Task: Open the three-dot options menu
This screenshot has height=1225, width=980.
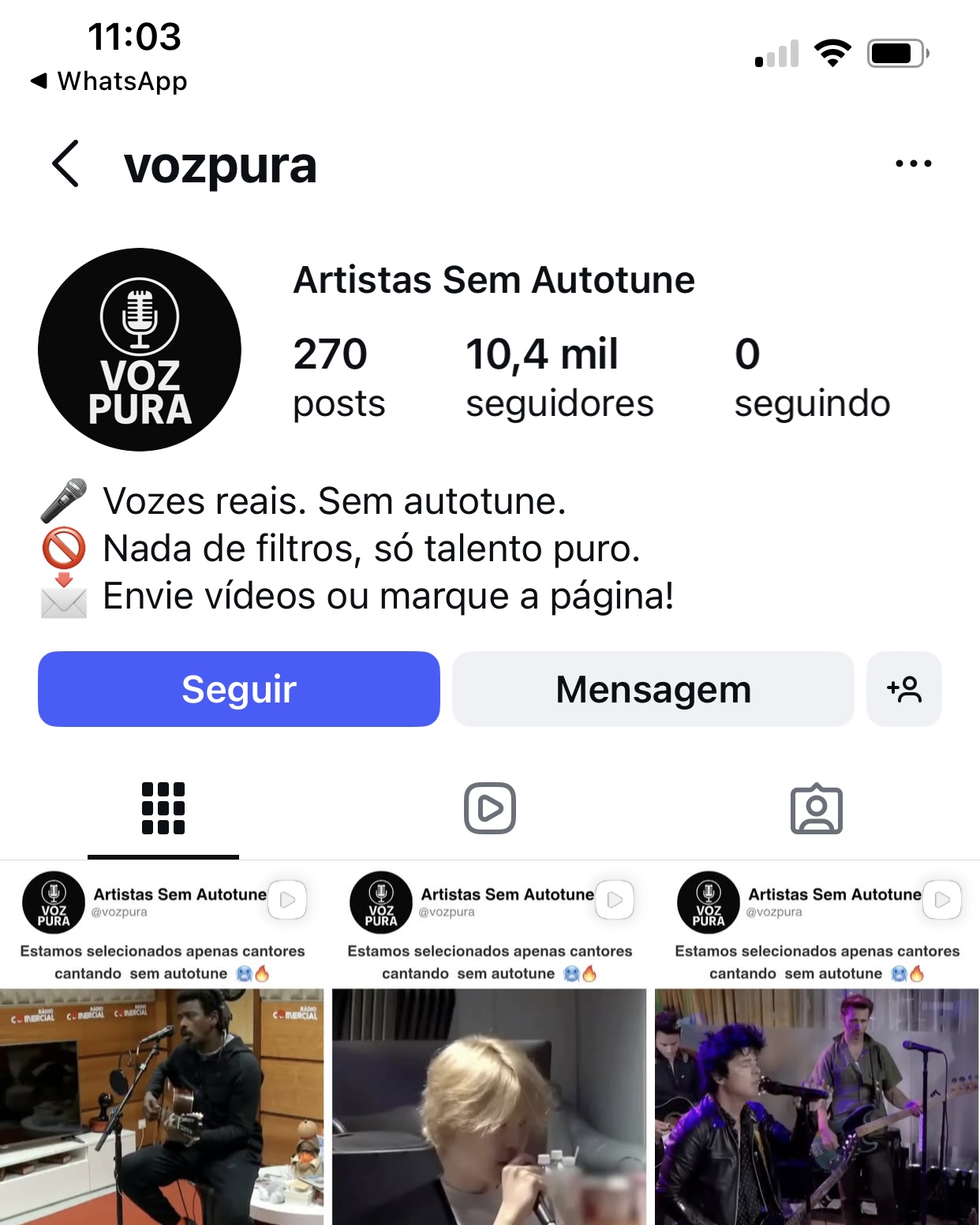Action: [913, 163]
